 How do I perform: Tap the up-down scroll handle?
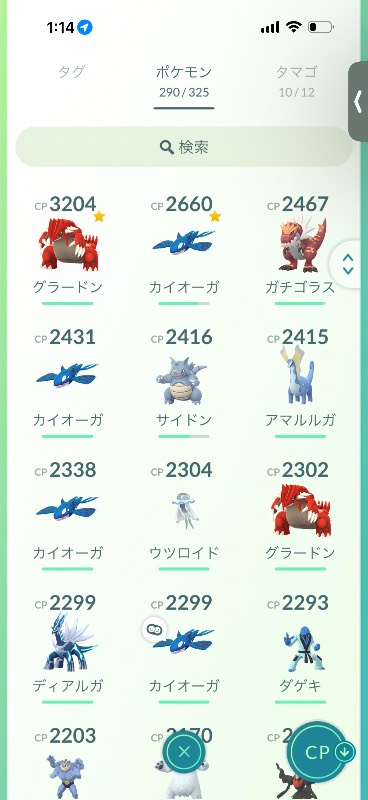(x=348, y=264)
